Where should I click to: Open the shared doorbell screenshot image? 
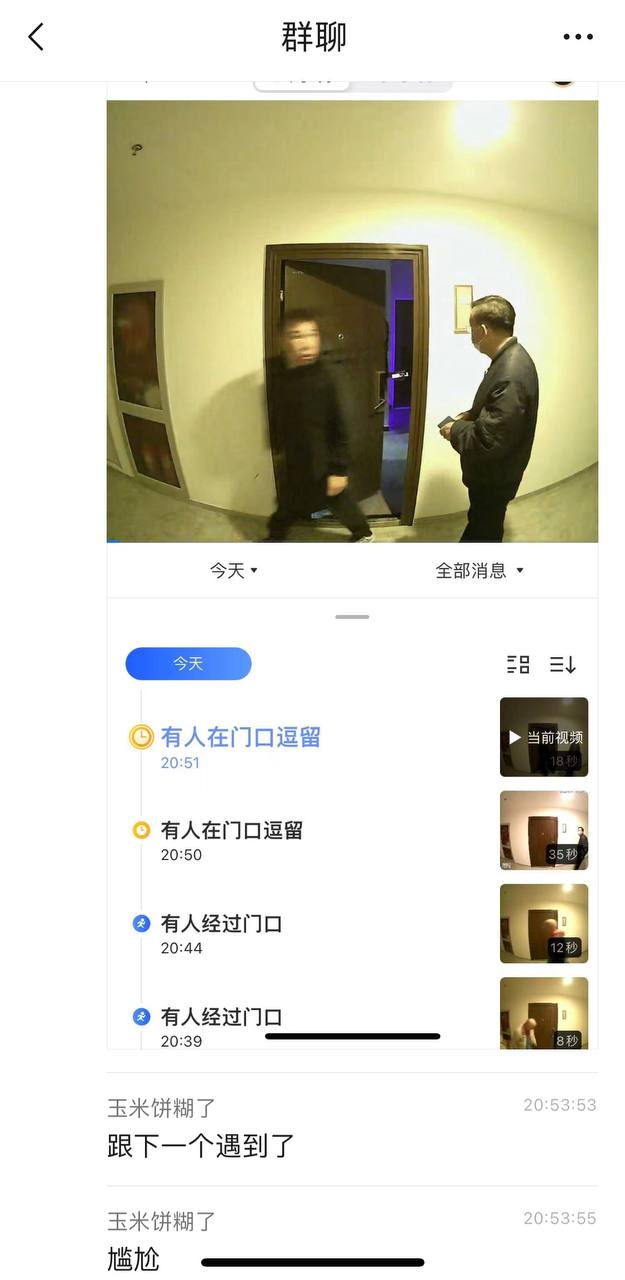[x=352, y=560]
